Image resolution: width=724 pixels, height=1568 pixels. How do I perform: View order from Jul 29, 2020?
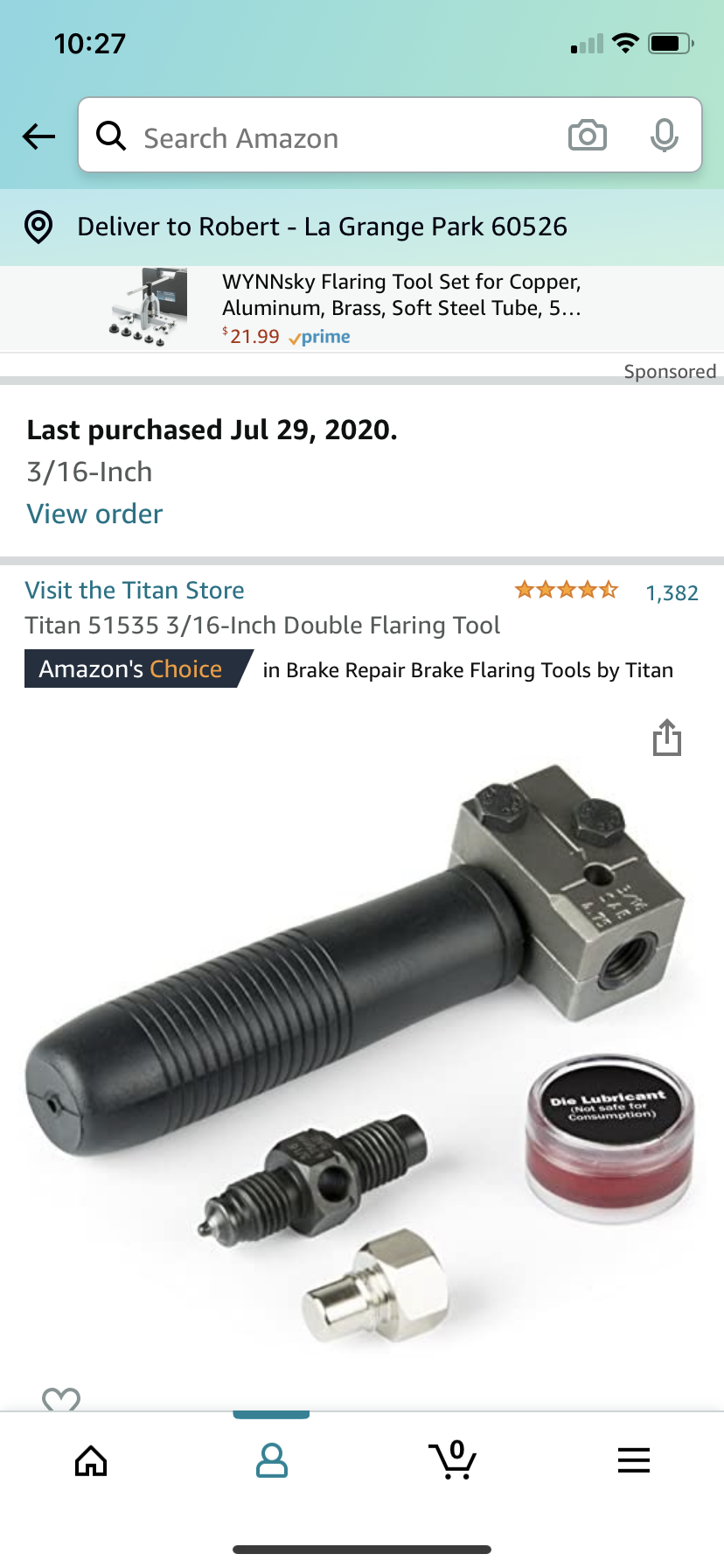(94, 514)
